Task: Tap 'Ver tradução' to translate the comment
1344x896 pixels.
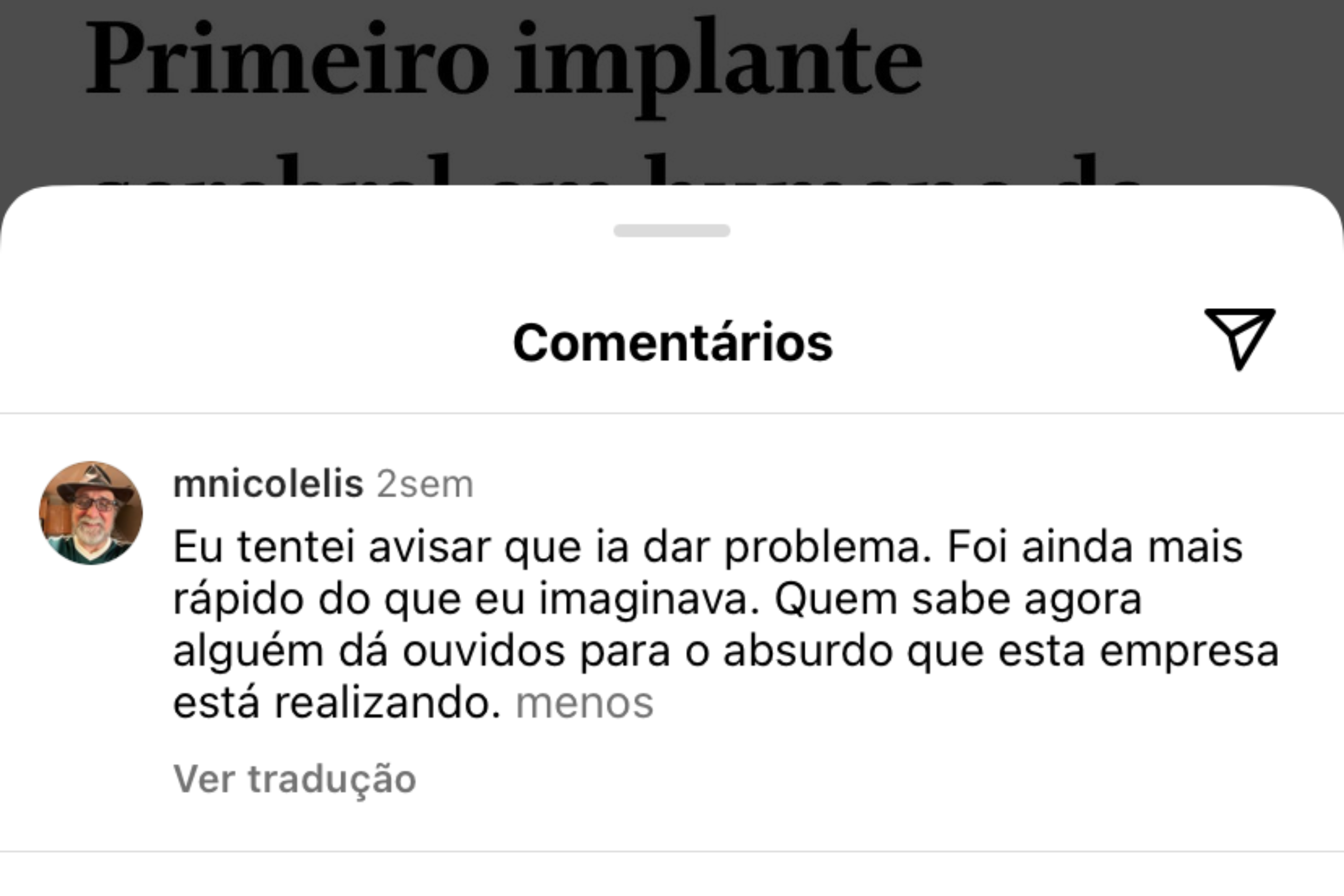Action: (295, 779)
